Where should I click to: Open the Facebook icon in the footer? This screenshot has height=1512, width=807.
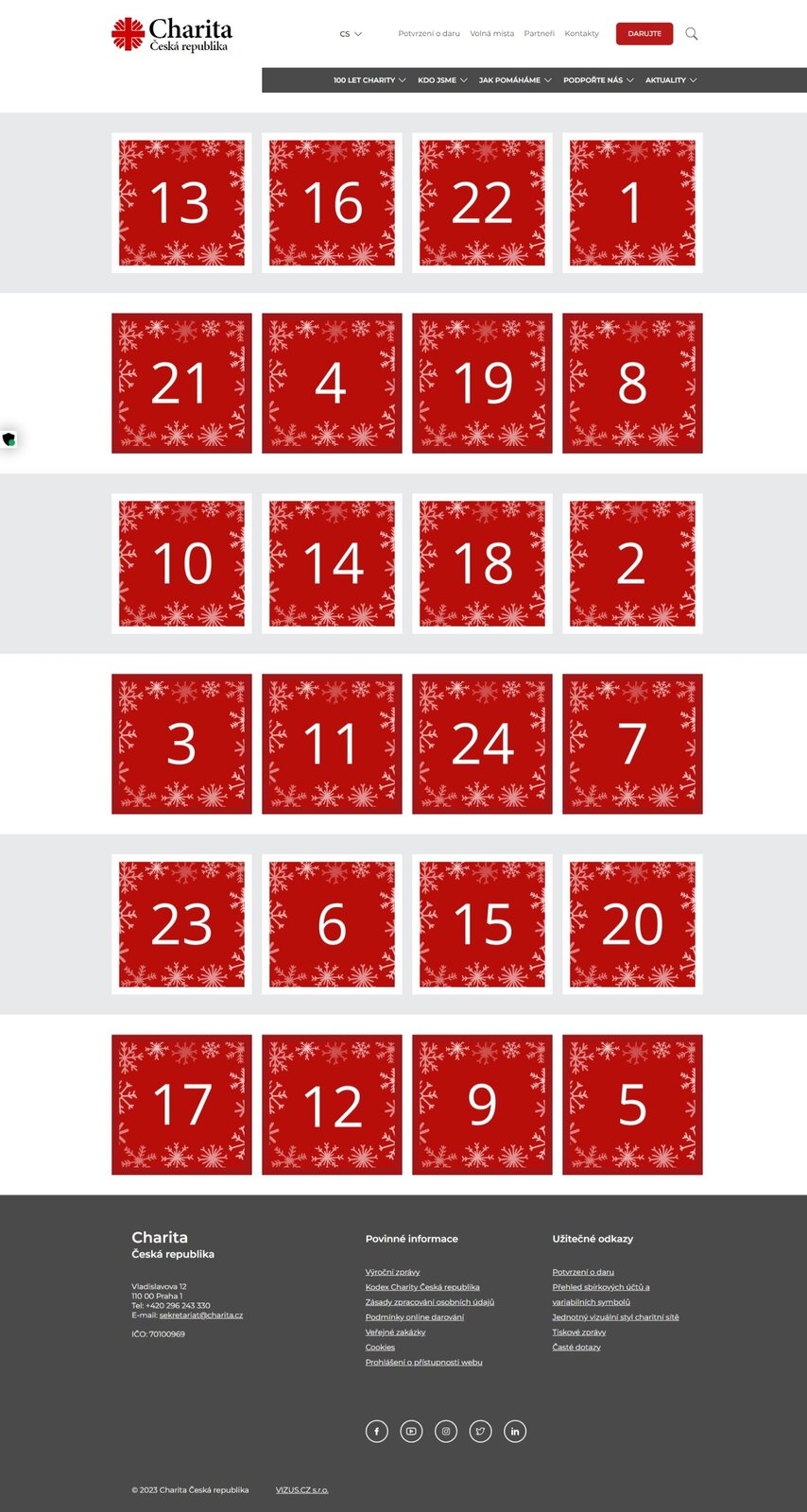tap(376, 1432)
